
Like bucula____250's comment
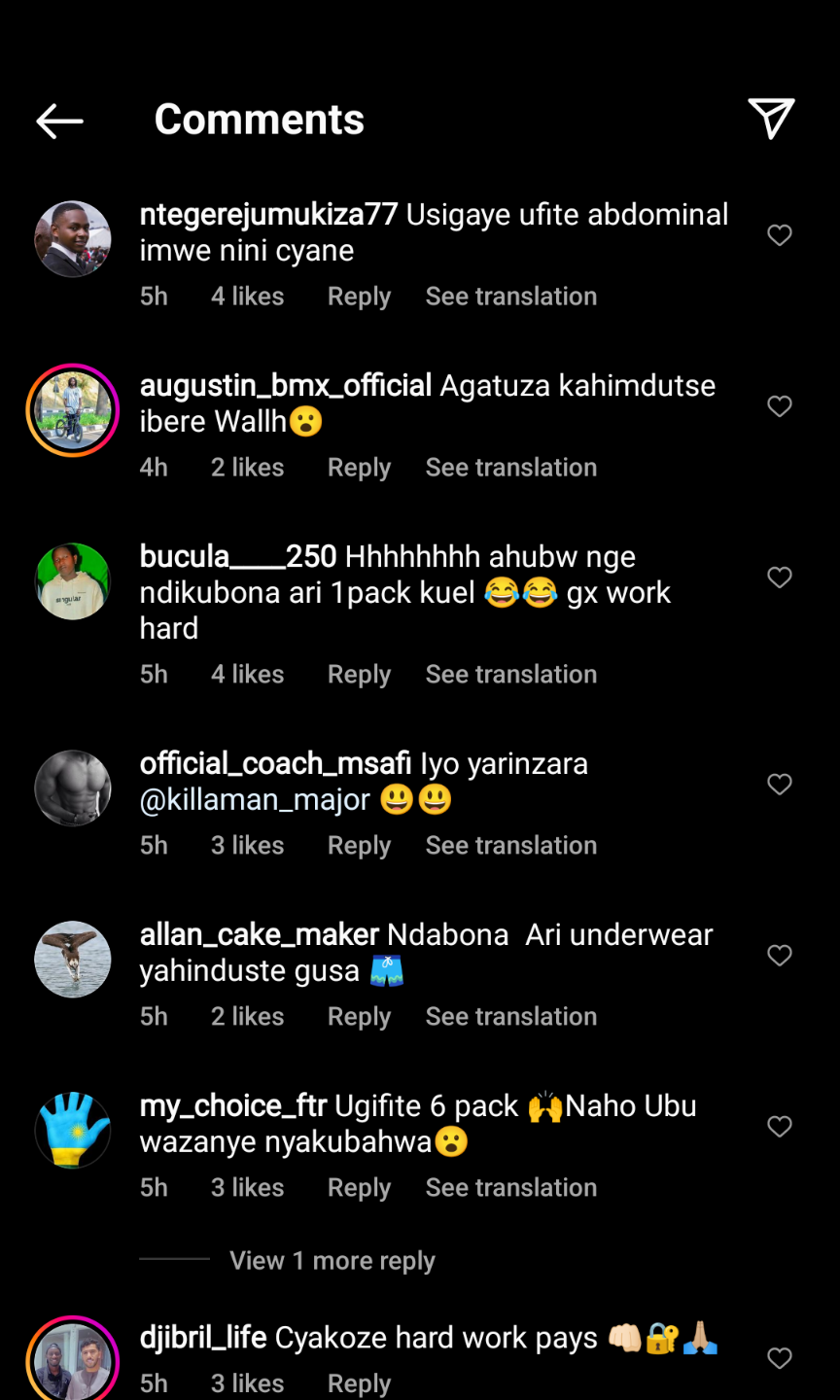[x=780, y=577]
